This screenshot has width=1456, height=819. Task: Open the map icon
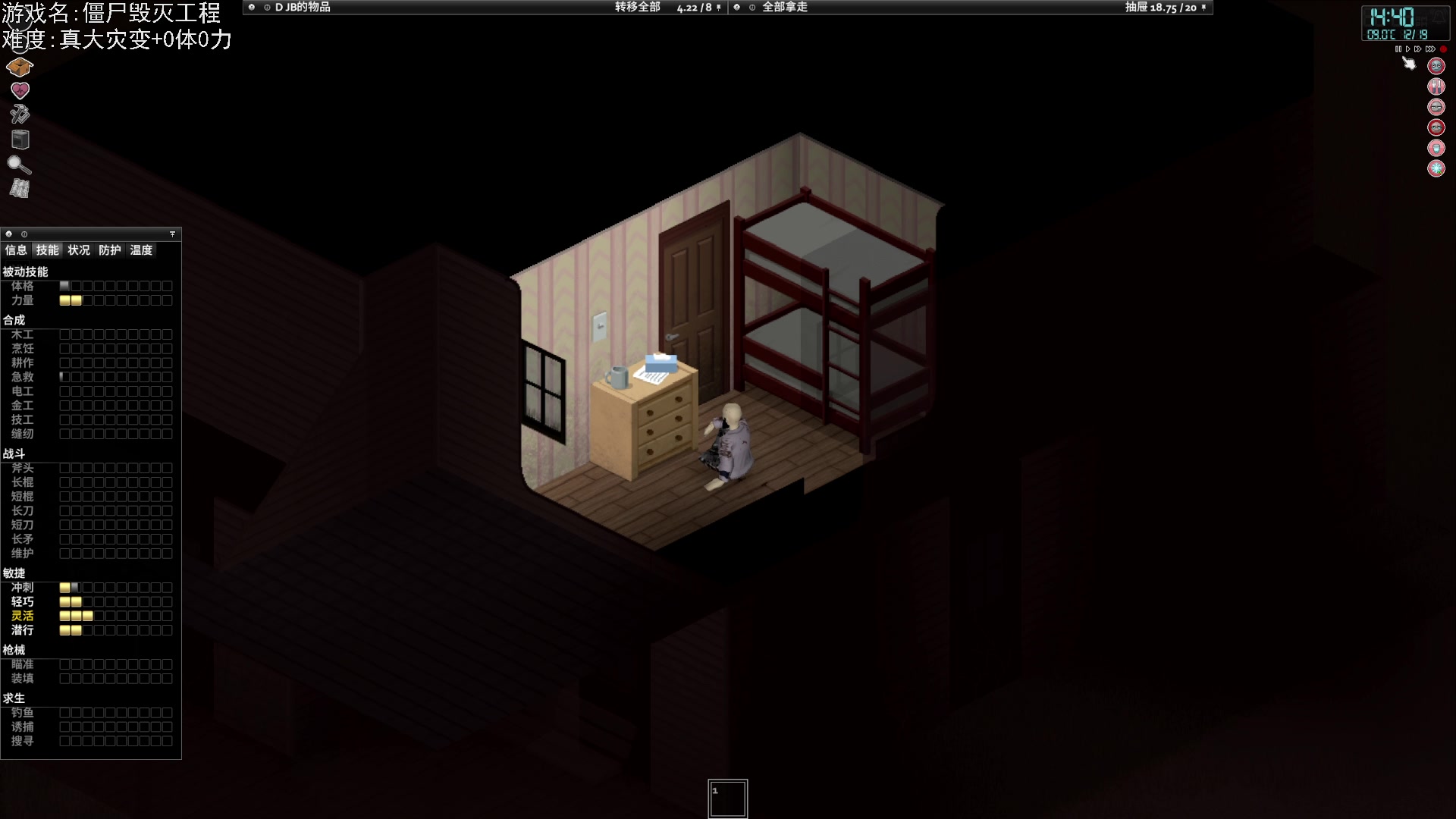[x=20, y=189]
